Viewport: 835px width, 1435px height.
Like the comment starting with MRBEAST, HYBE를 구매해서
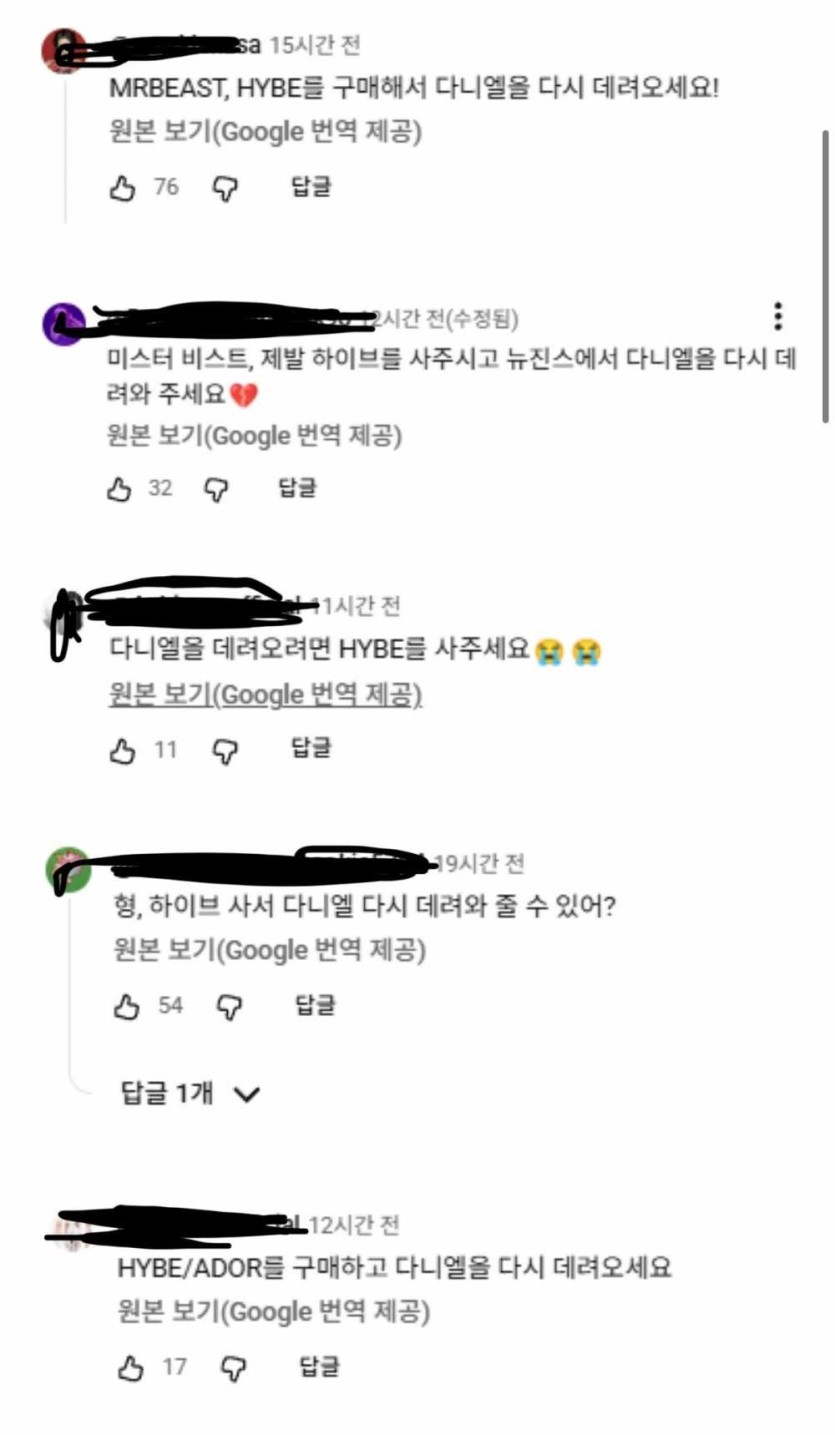pos(122,187)
